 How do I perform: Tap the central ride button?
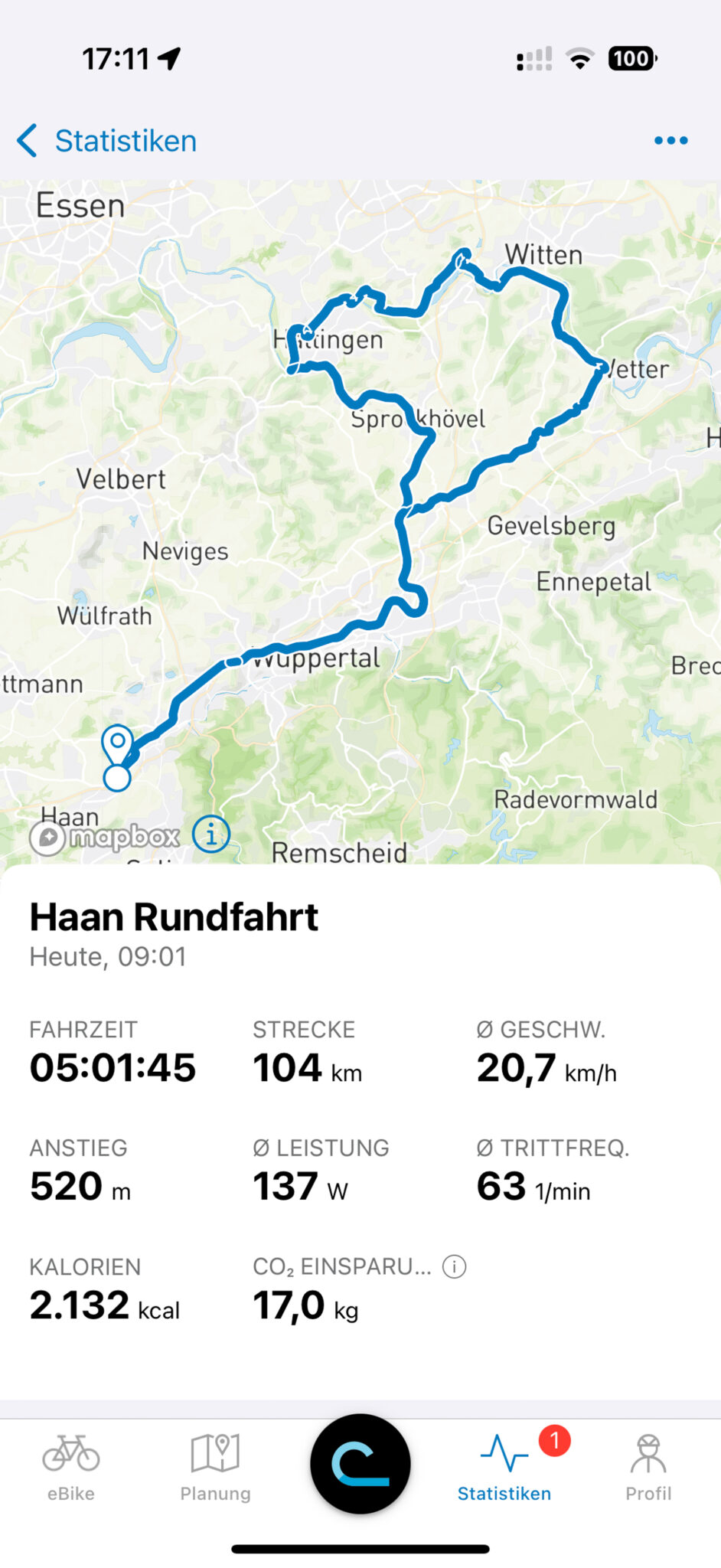click(360, 1463)
